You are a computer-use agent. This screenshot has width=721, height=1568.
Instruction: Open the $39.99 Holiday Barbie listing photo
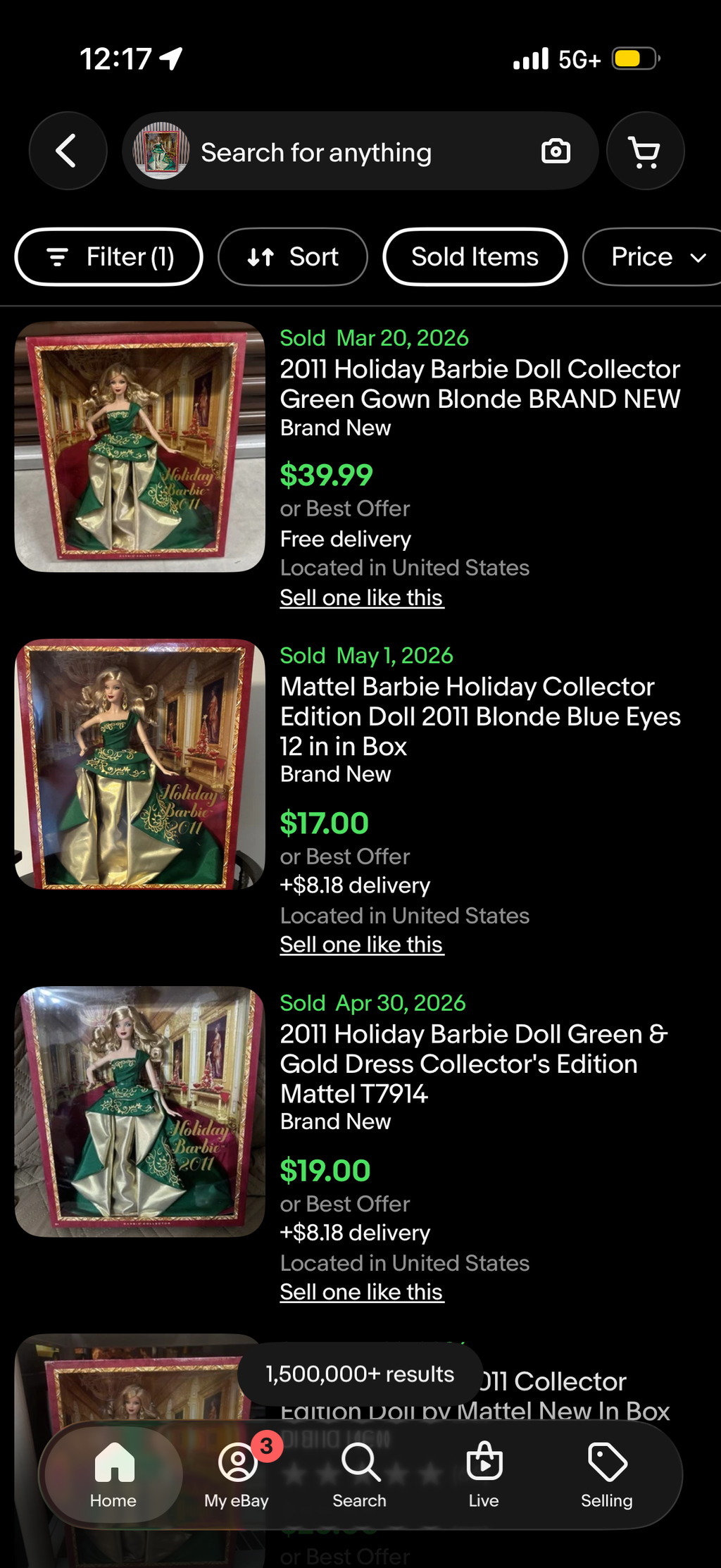coord(139,447)
